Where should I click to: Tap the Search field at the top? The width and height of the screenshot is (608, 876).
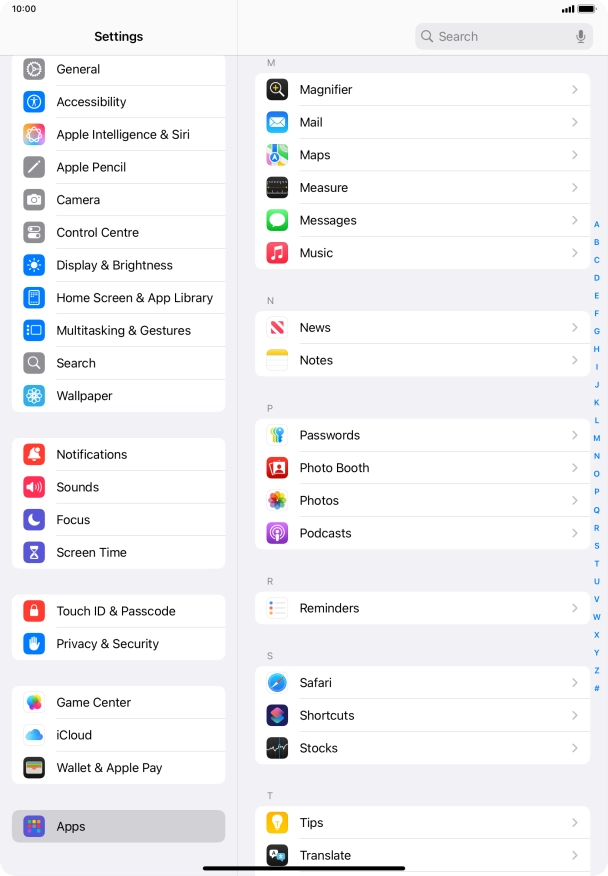[495, 37]
